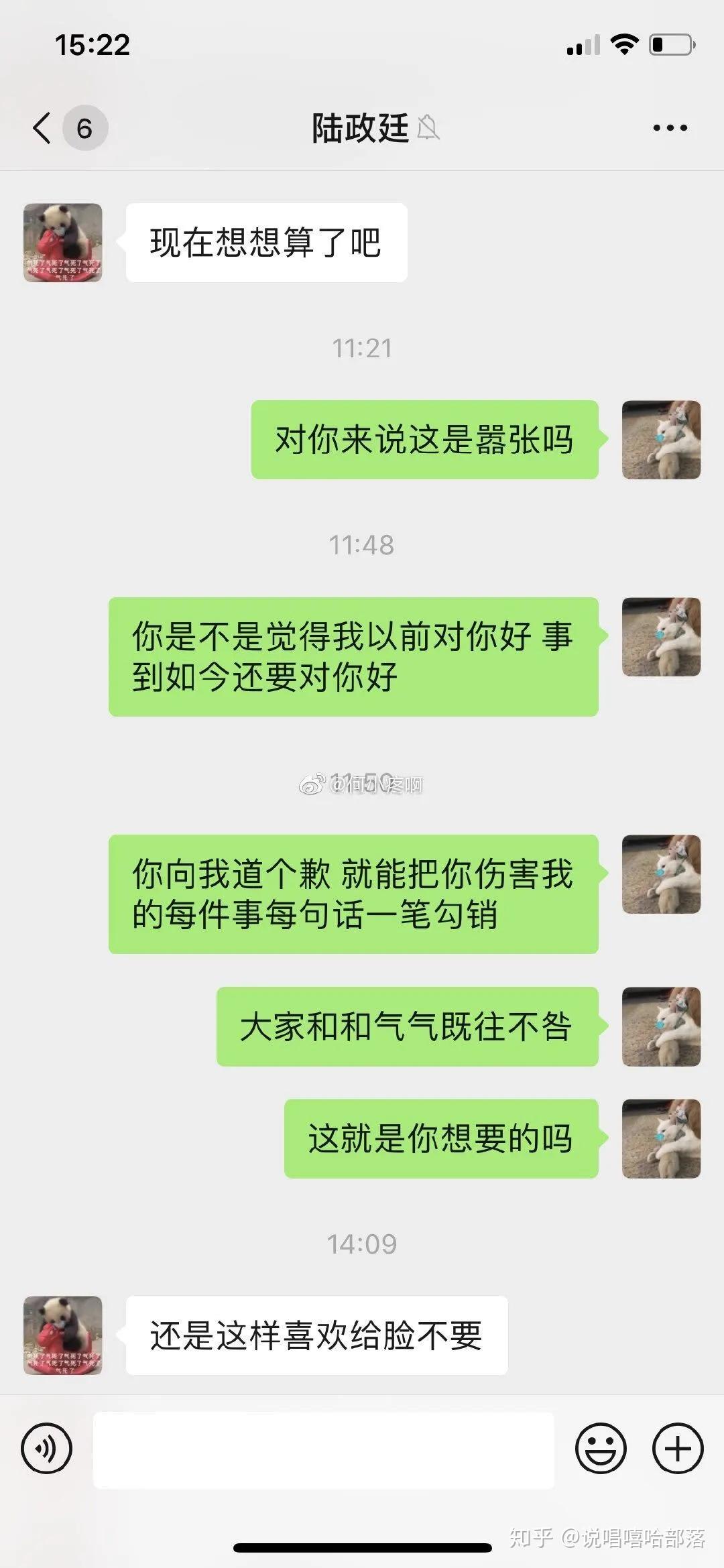
Task: Tap the cellular signal bars
Action: (581, 45)
